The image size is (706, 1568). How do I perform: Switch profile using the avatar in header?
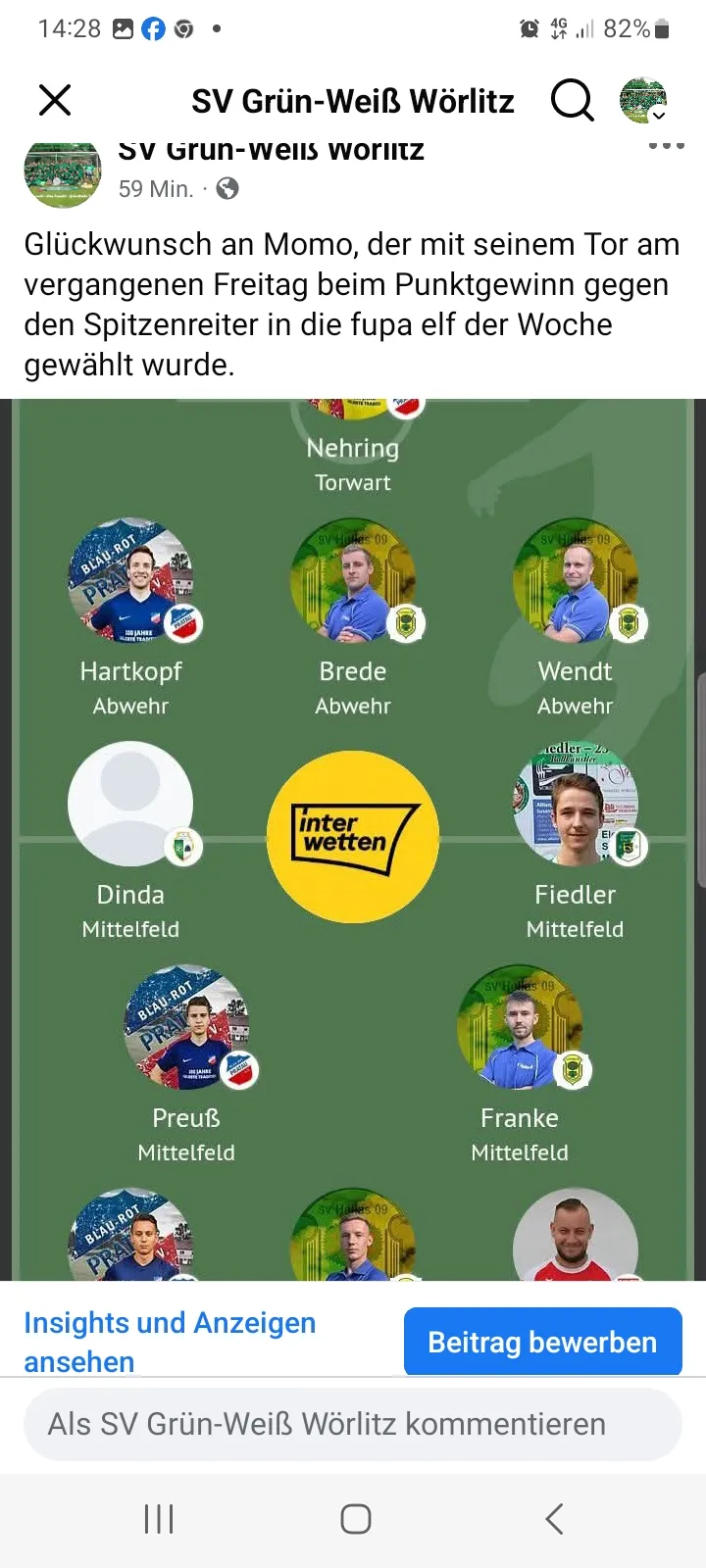point(643,100)
